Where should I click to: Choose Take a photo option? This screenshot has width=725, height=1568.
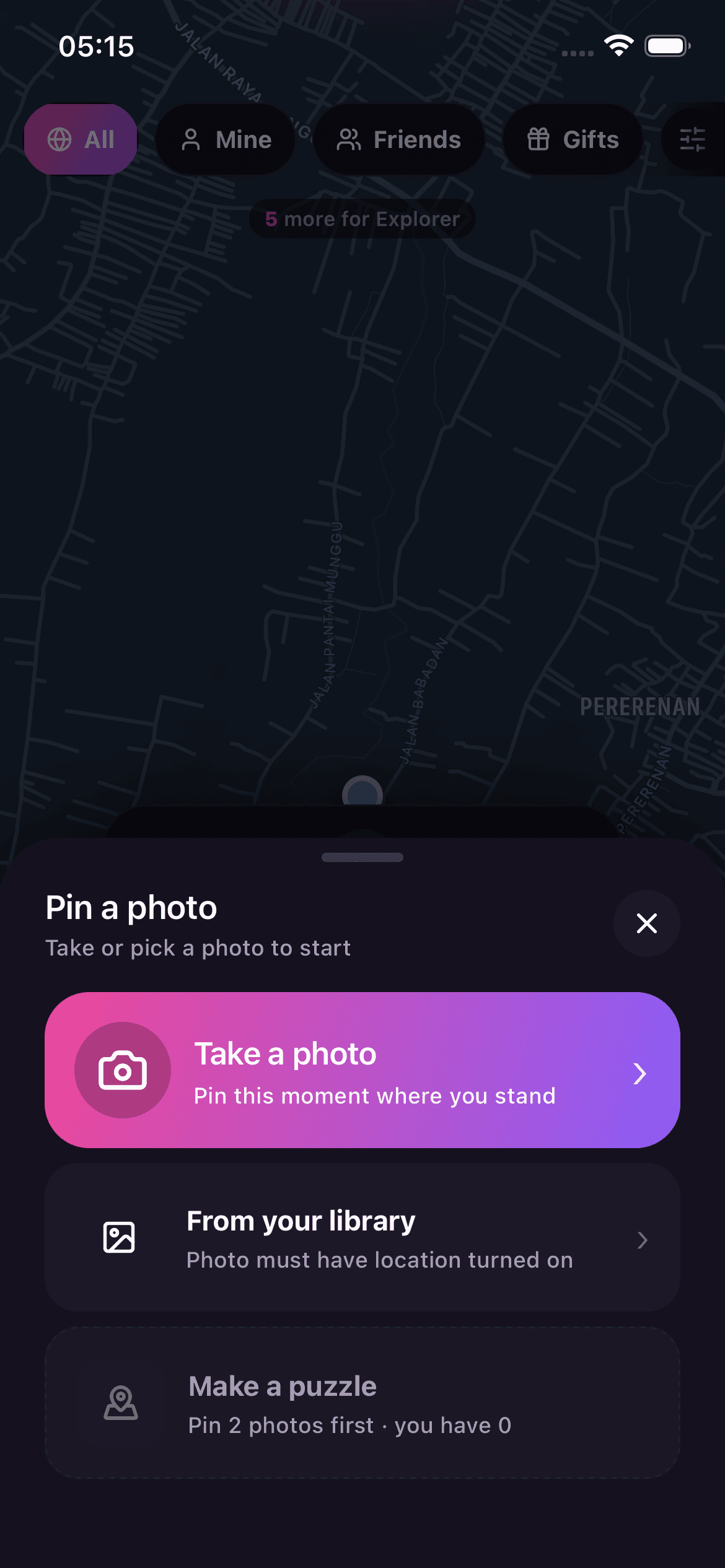[362, 1070]
